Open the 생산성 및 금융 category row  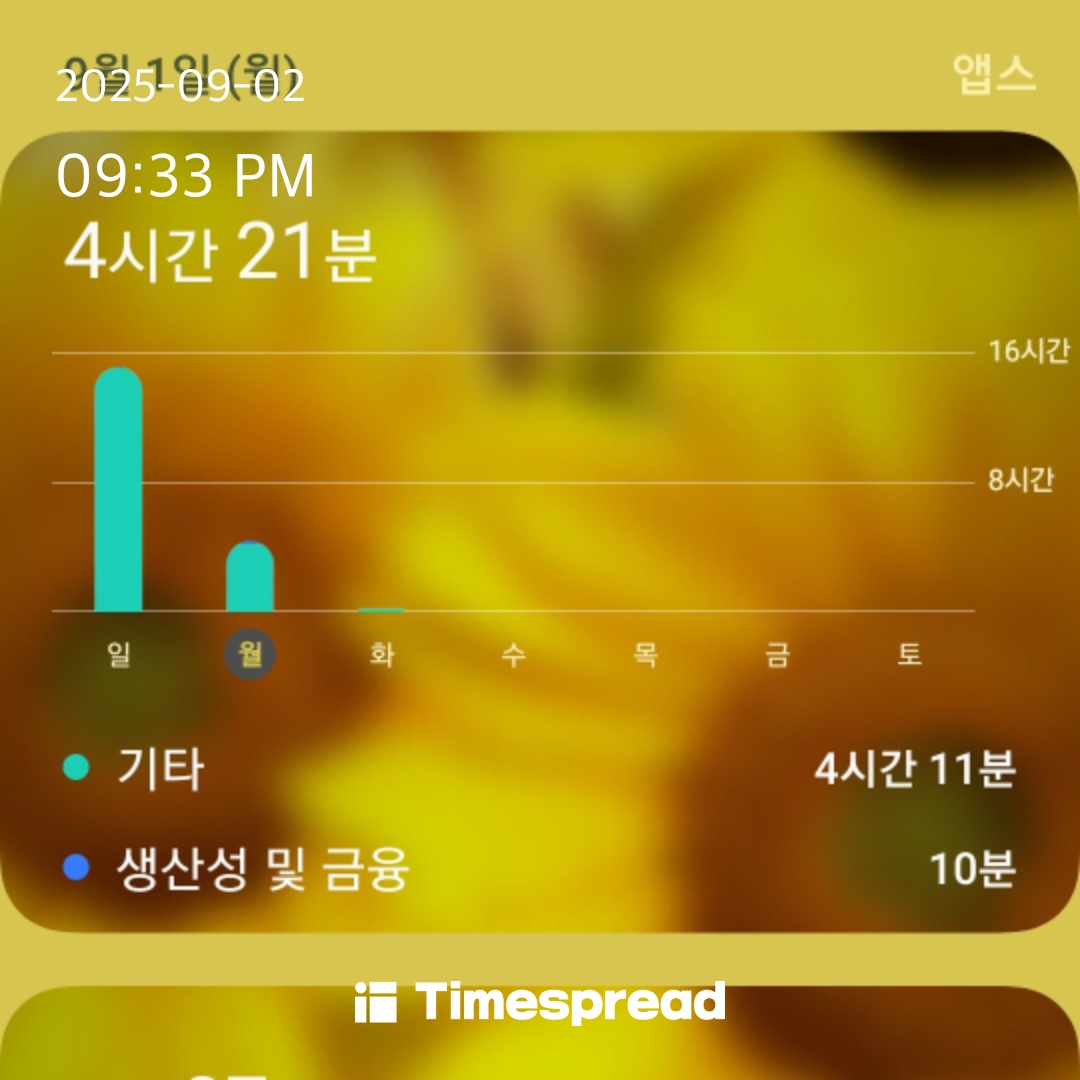[540, 869]
